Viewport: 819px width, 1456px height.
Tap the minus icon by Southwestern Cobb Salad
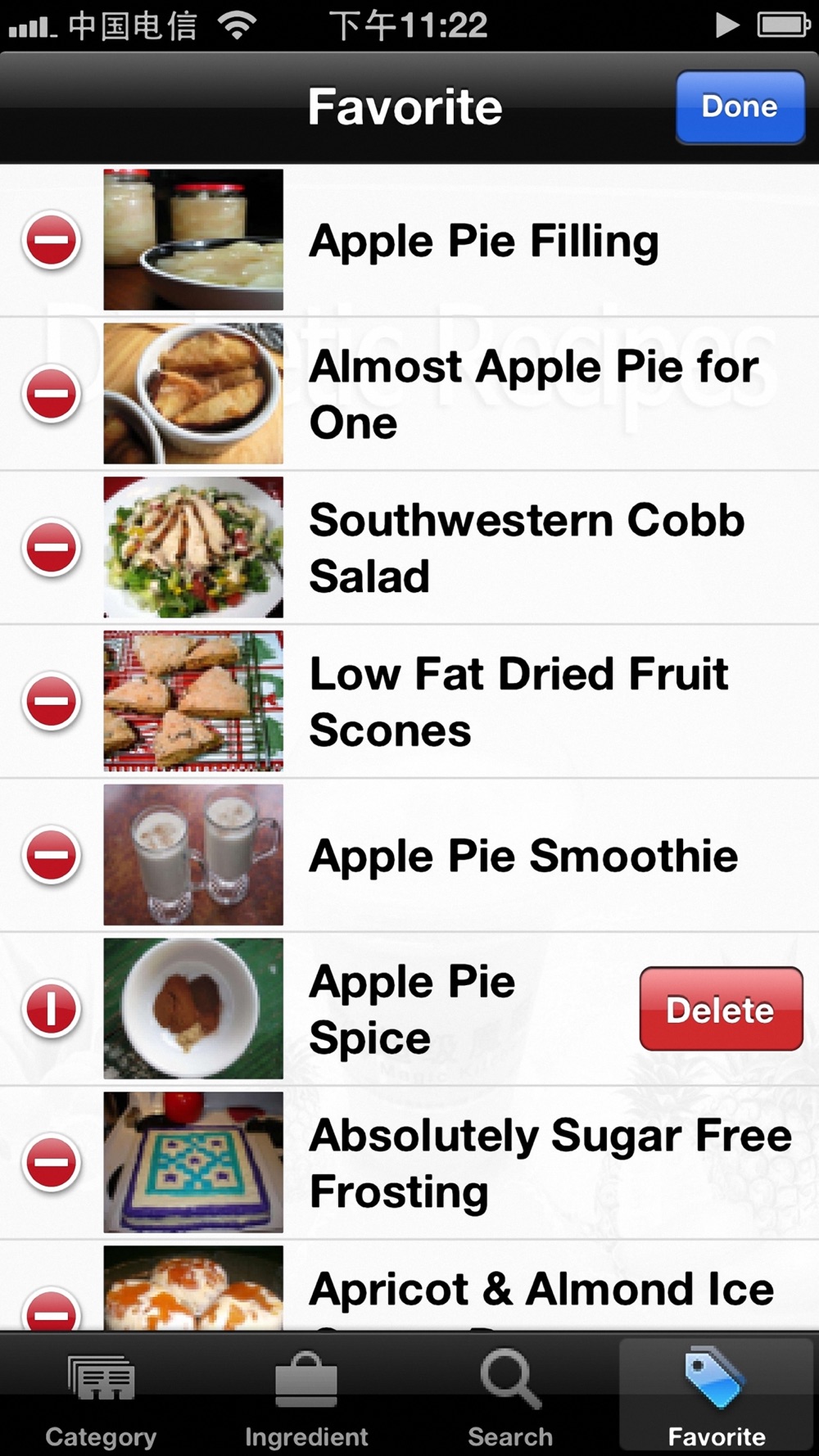click(x=52, y=548)
